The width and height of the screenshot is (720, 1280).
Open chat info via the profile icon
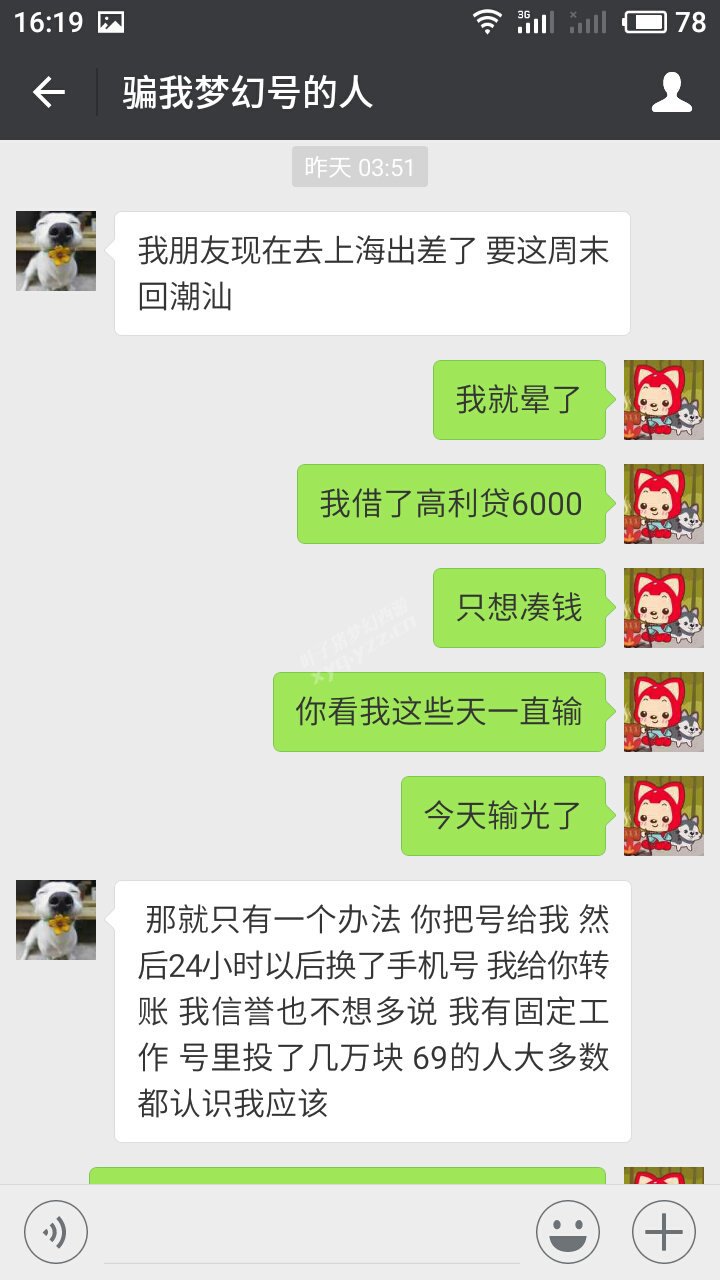tap(672, 93)
